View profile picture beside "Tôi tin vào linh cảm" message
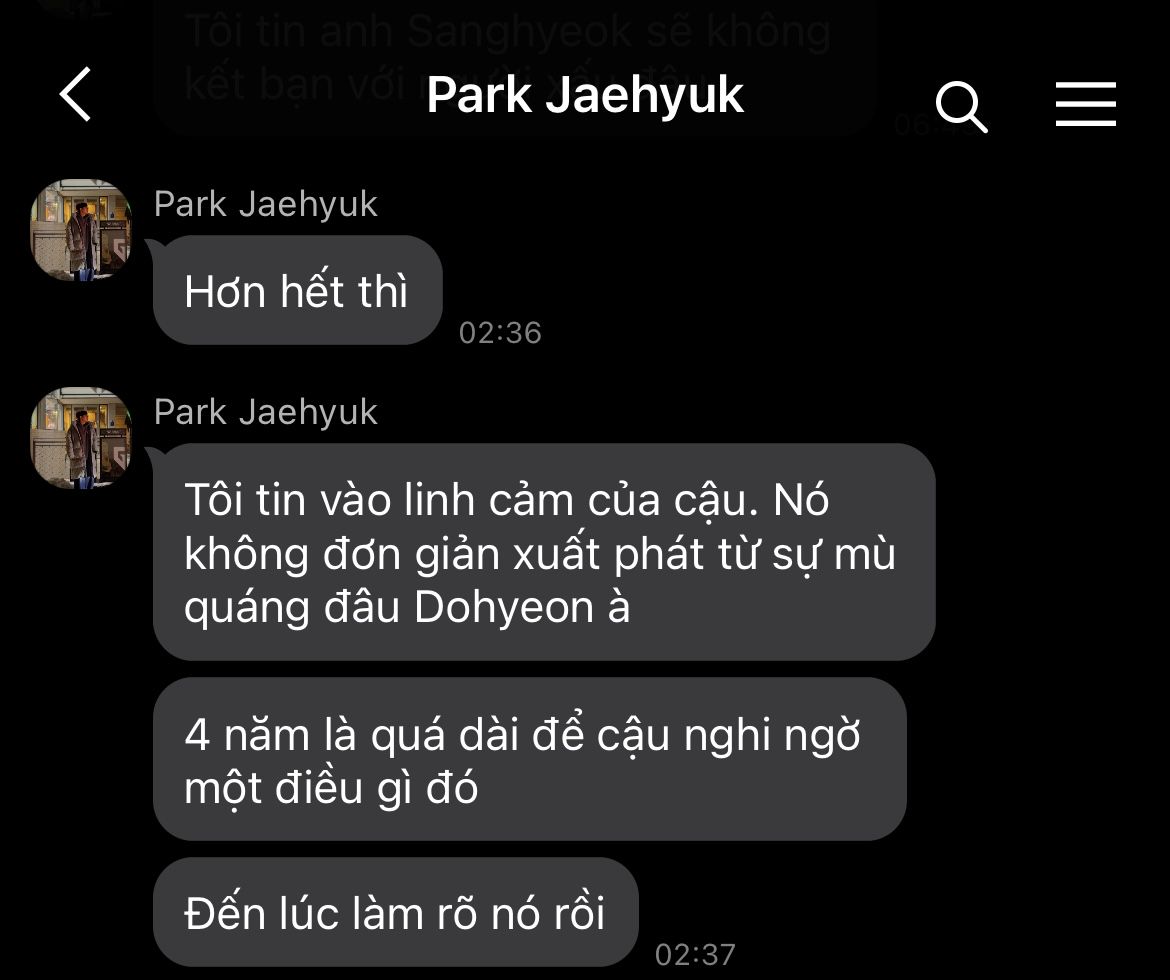Screen dimensions: 1170x980 point(82,438)
